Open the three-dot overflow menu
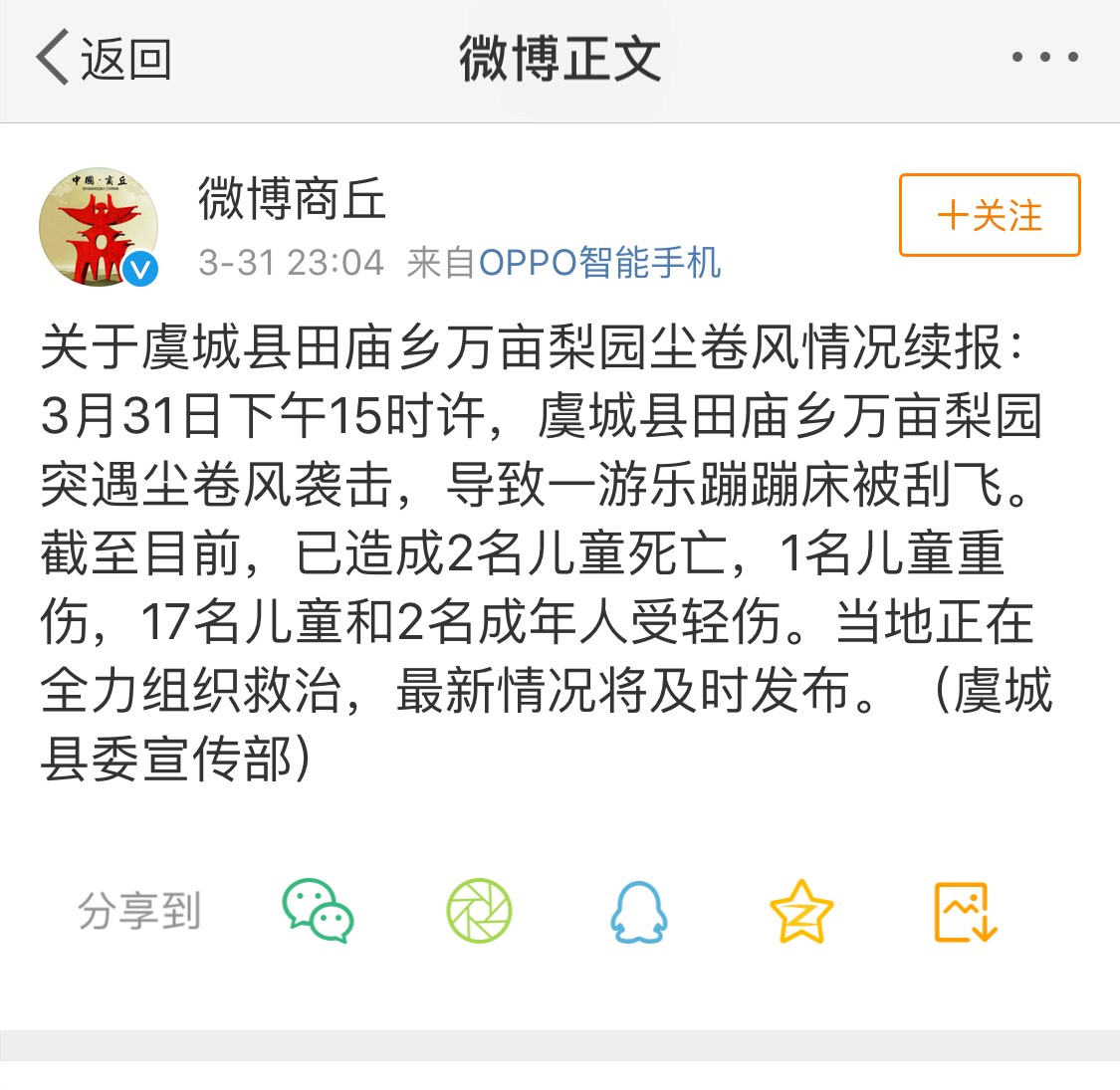1120x1090 pixels. 1044,58
